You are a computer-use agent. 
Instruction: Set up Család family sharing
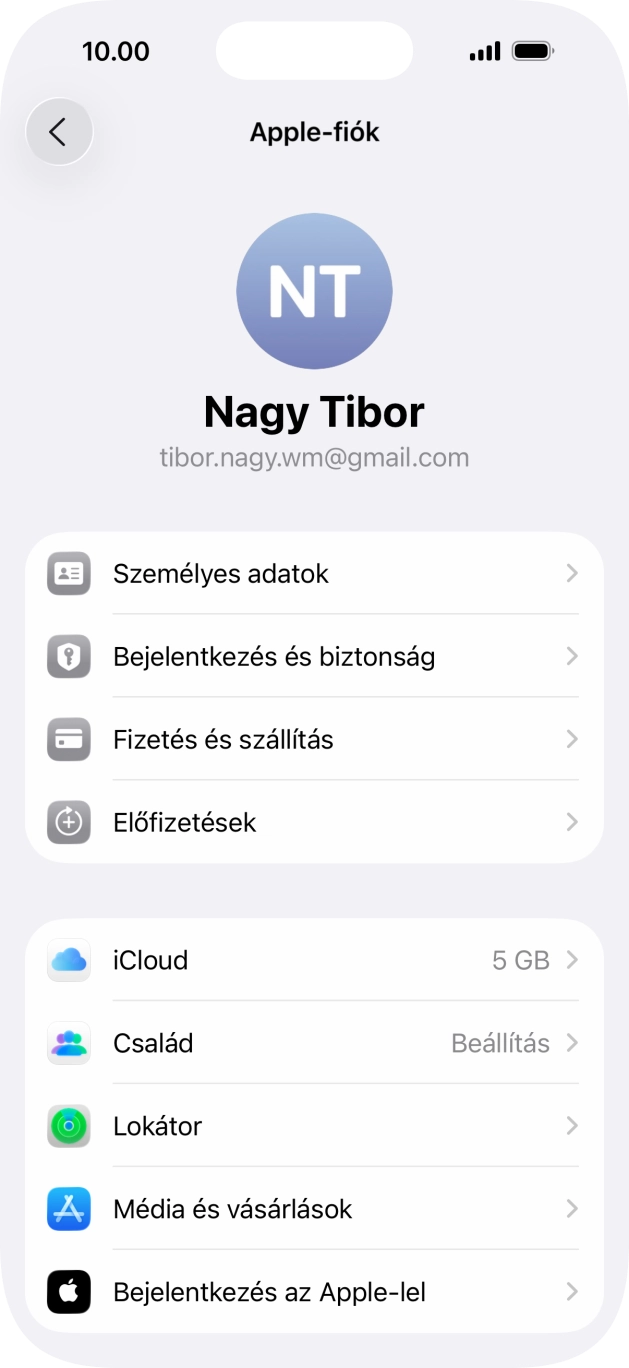coord(314,1044)
